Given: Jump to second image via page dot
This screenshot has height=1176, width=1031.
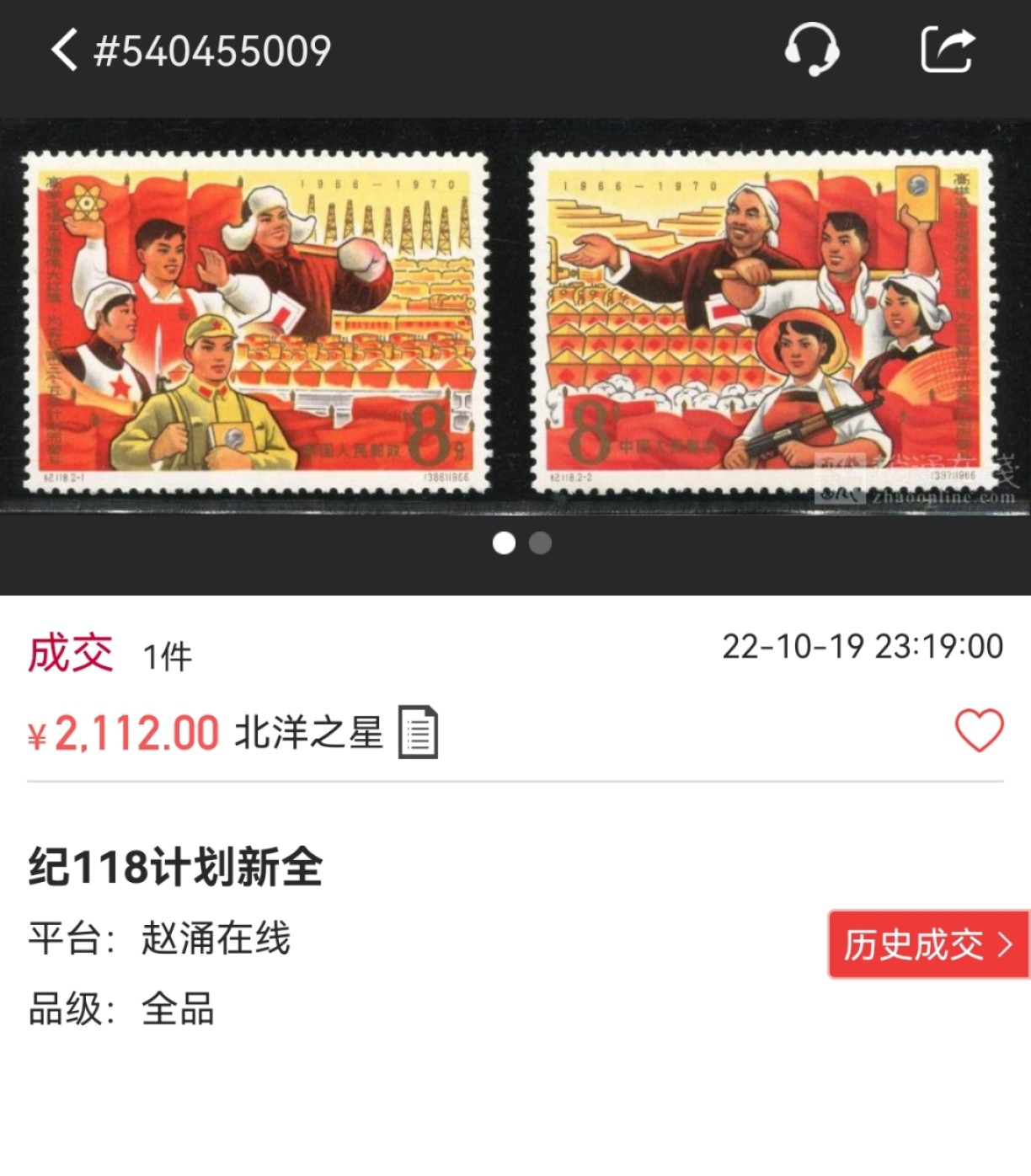Looking at the screenshot, I should 540,543.
